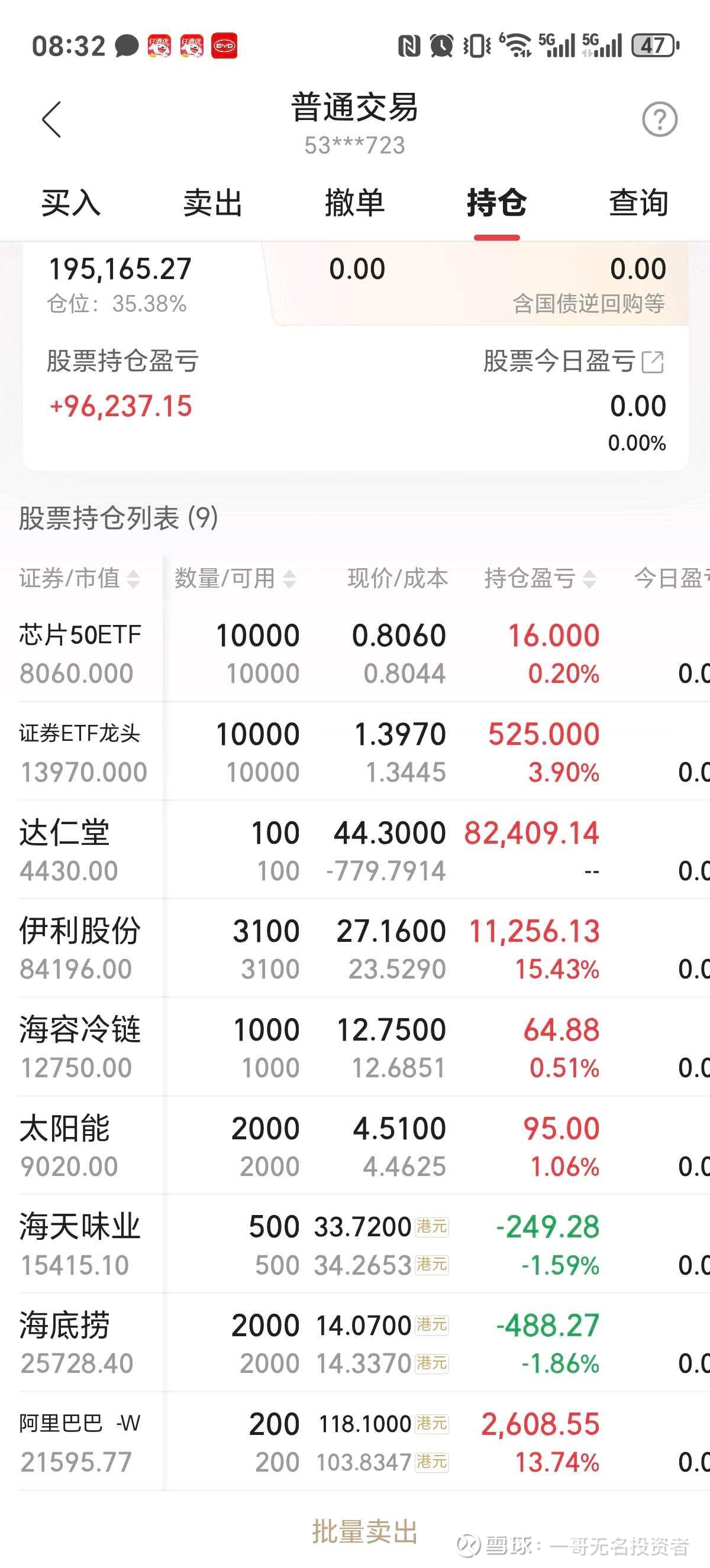Open the 阿里巴巴-W holding row

tap(355, 1442)
